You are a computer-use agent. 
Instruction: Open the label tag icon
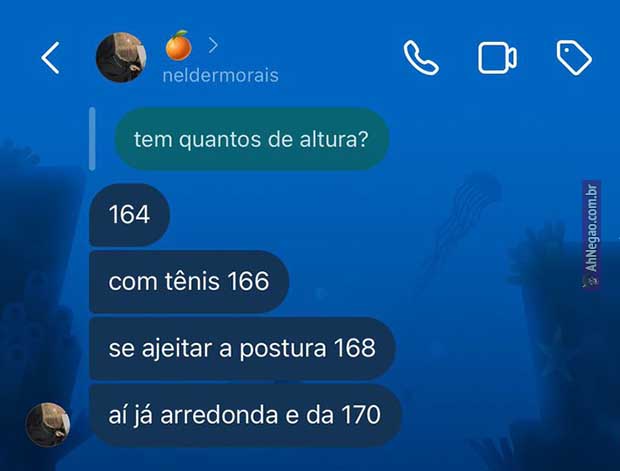click(574, 58)
